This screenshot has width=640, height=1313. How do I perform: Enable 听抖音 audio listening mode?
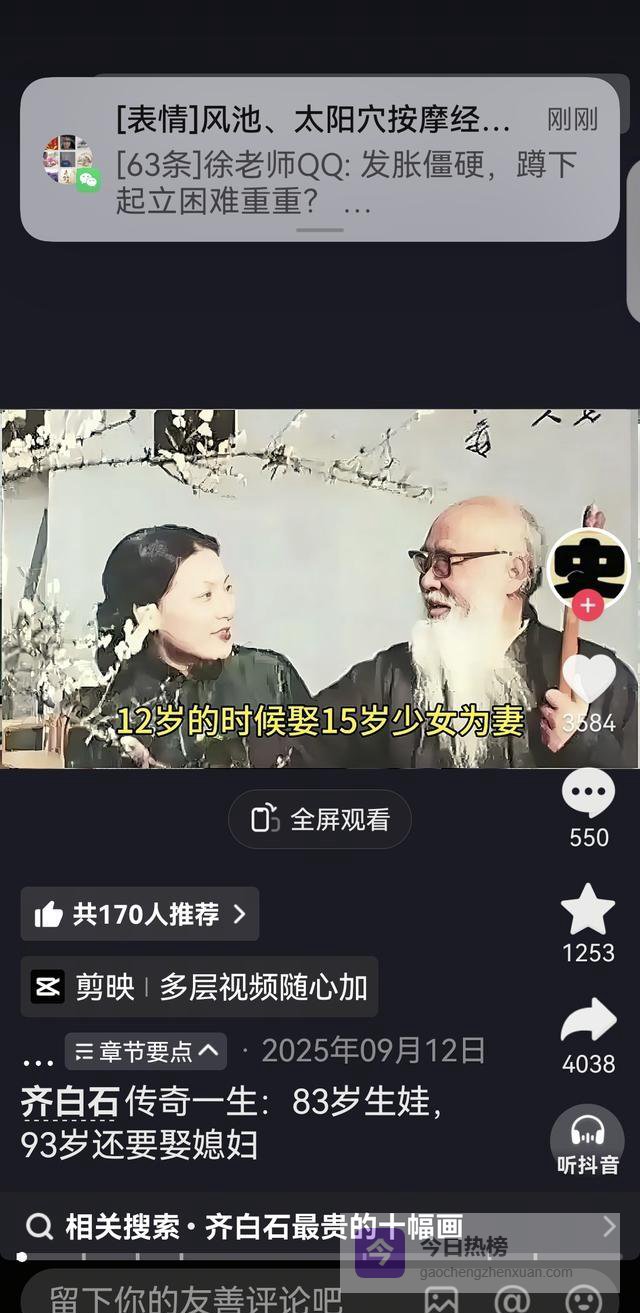[588, 1142]
